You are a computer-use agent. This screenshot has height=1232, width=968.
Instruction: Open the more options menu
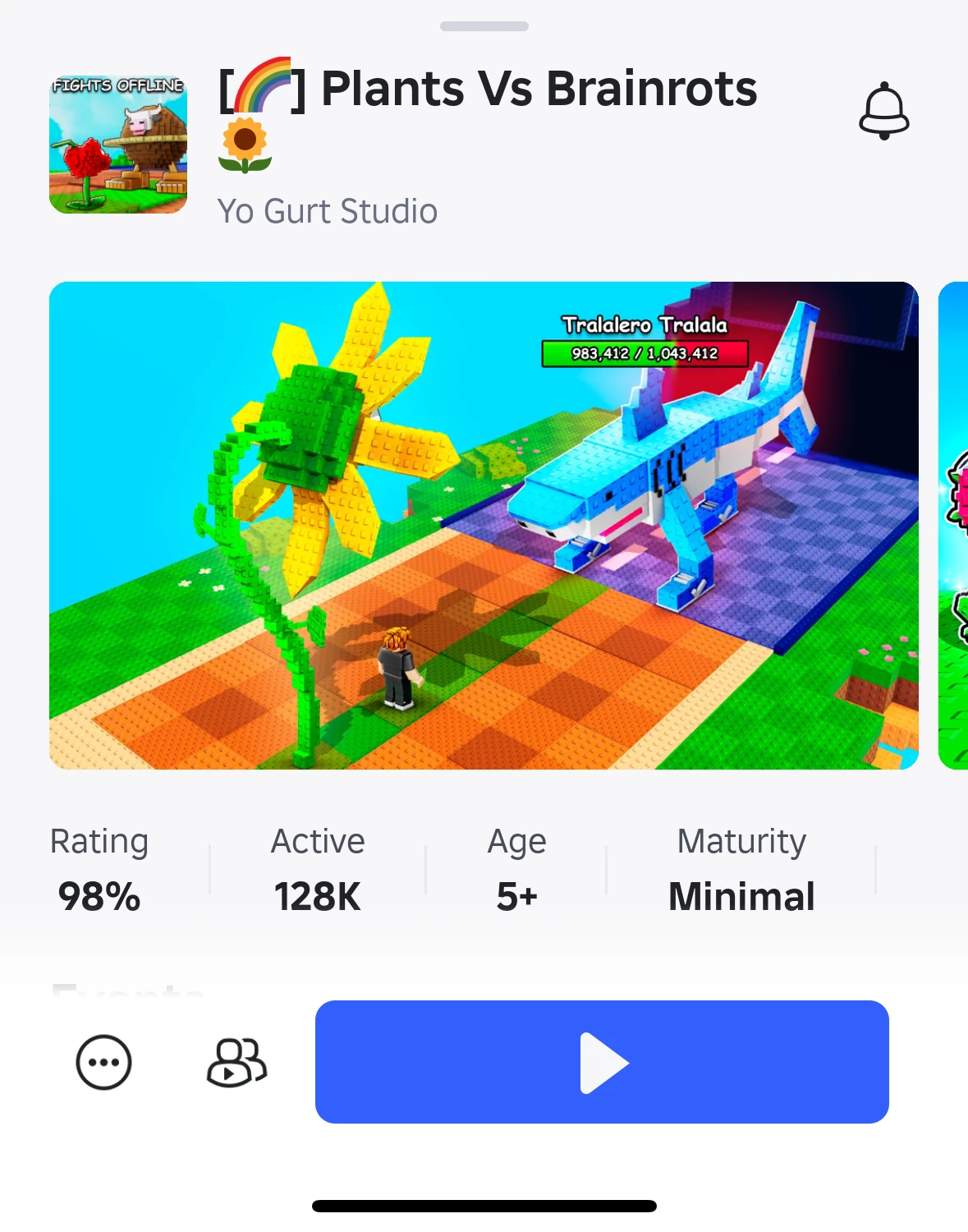(x=103, y=1062)
